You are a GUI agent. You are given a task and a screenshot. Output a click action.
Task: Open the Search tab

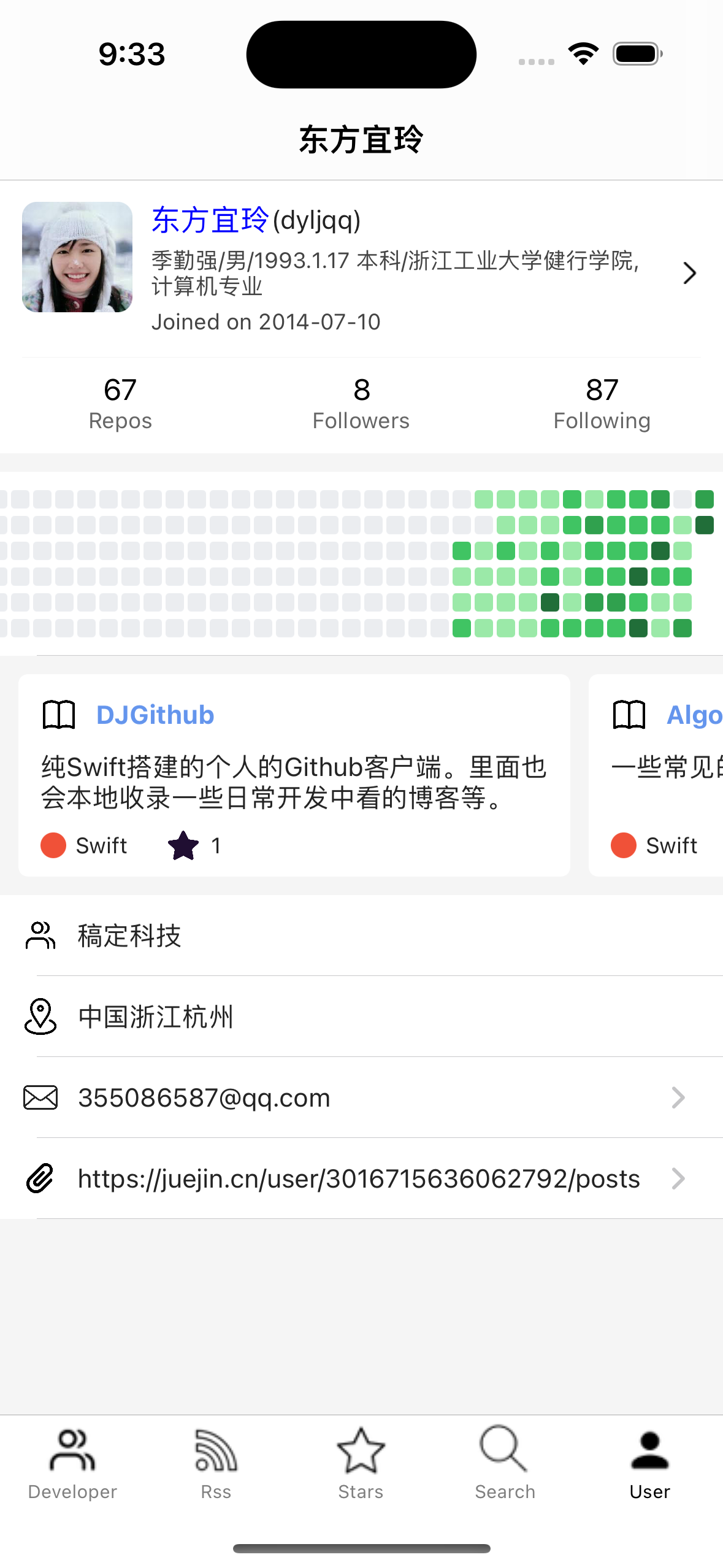pyautogui.click(x=505, y=1464)
